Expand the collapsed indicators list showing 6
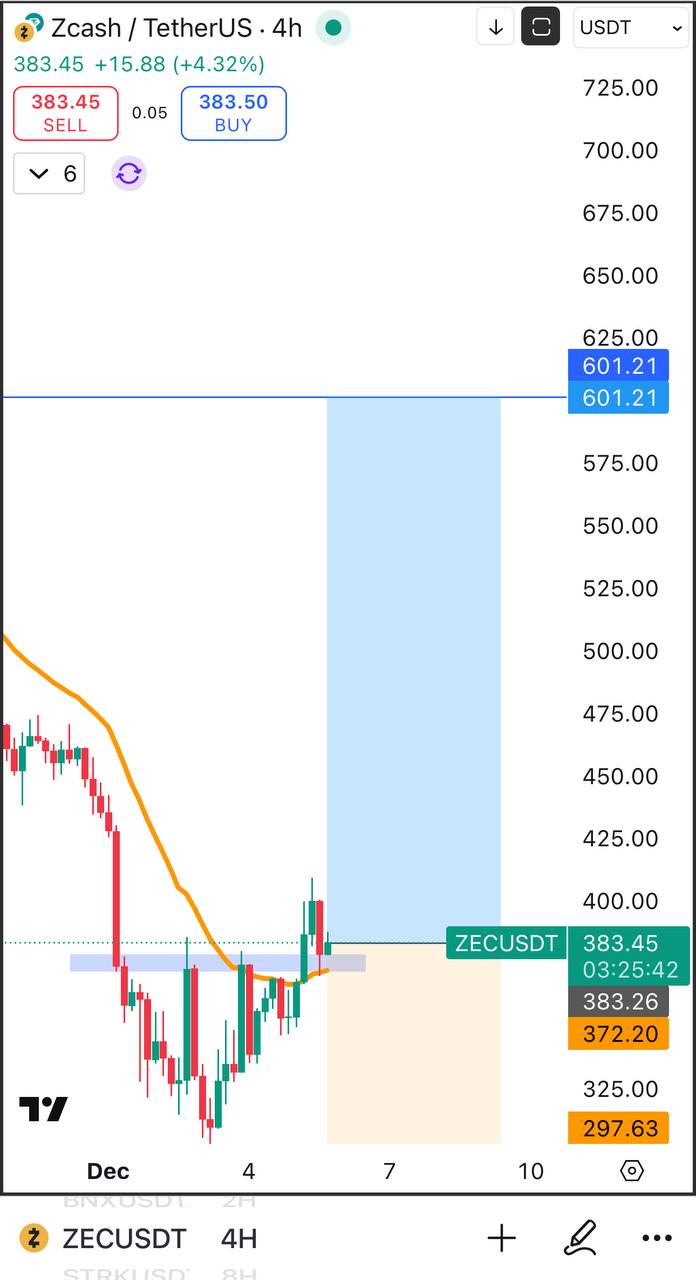This screenshot has width=696, height=1280. click(x=50, y=174)
